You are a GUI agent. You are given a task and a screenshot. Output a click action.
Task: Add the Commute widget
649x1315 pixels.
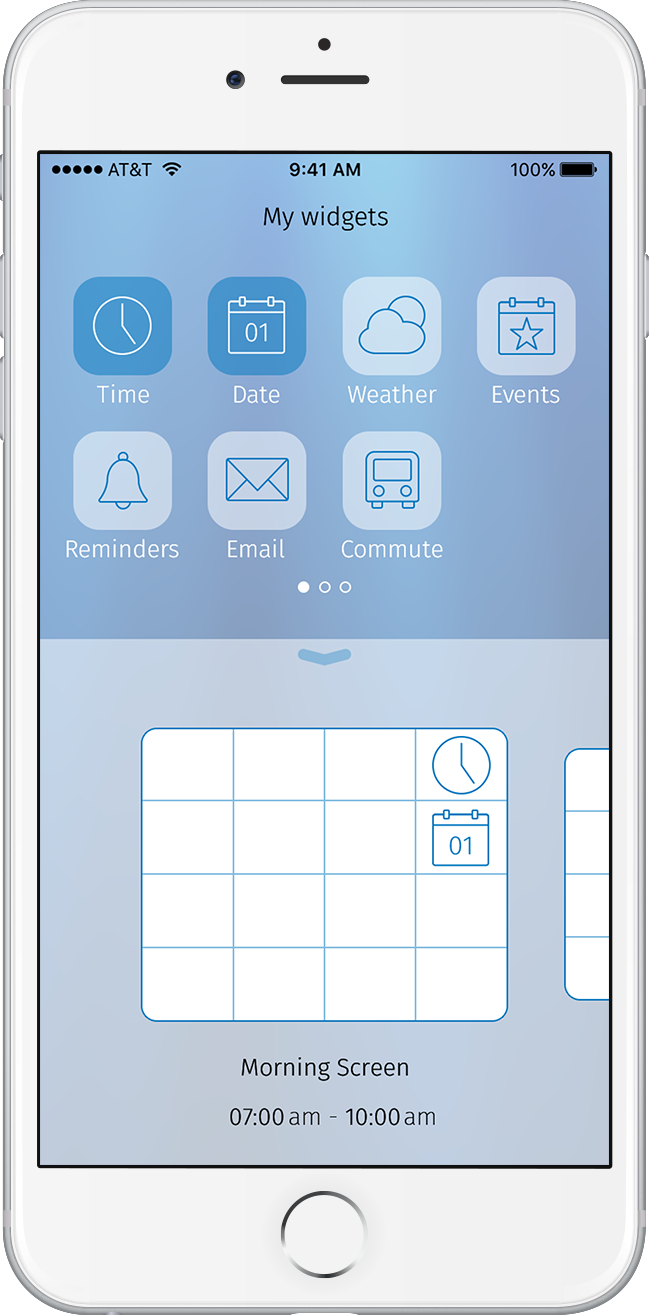[391, 481]
